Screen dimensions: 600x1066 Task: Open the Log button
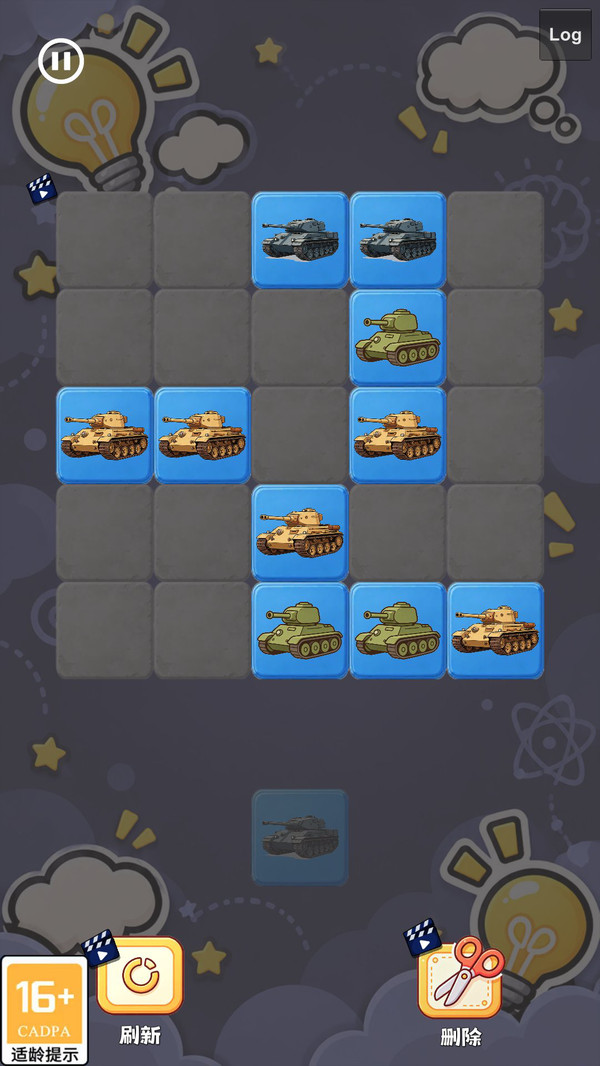565,35
